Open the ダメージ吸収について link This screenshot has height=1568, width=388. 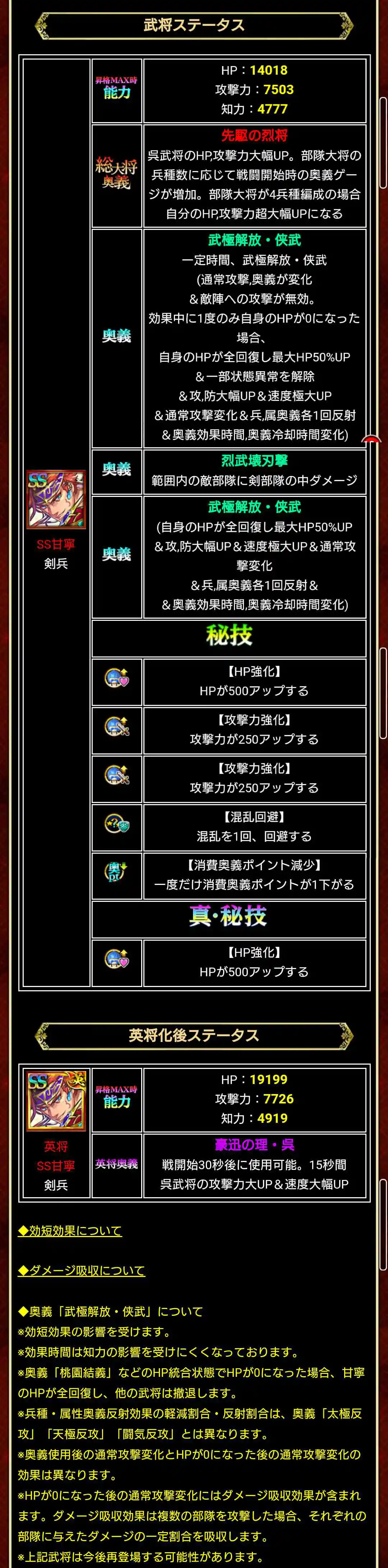point(82,1270)
